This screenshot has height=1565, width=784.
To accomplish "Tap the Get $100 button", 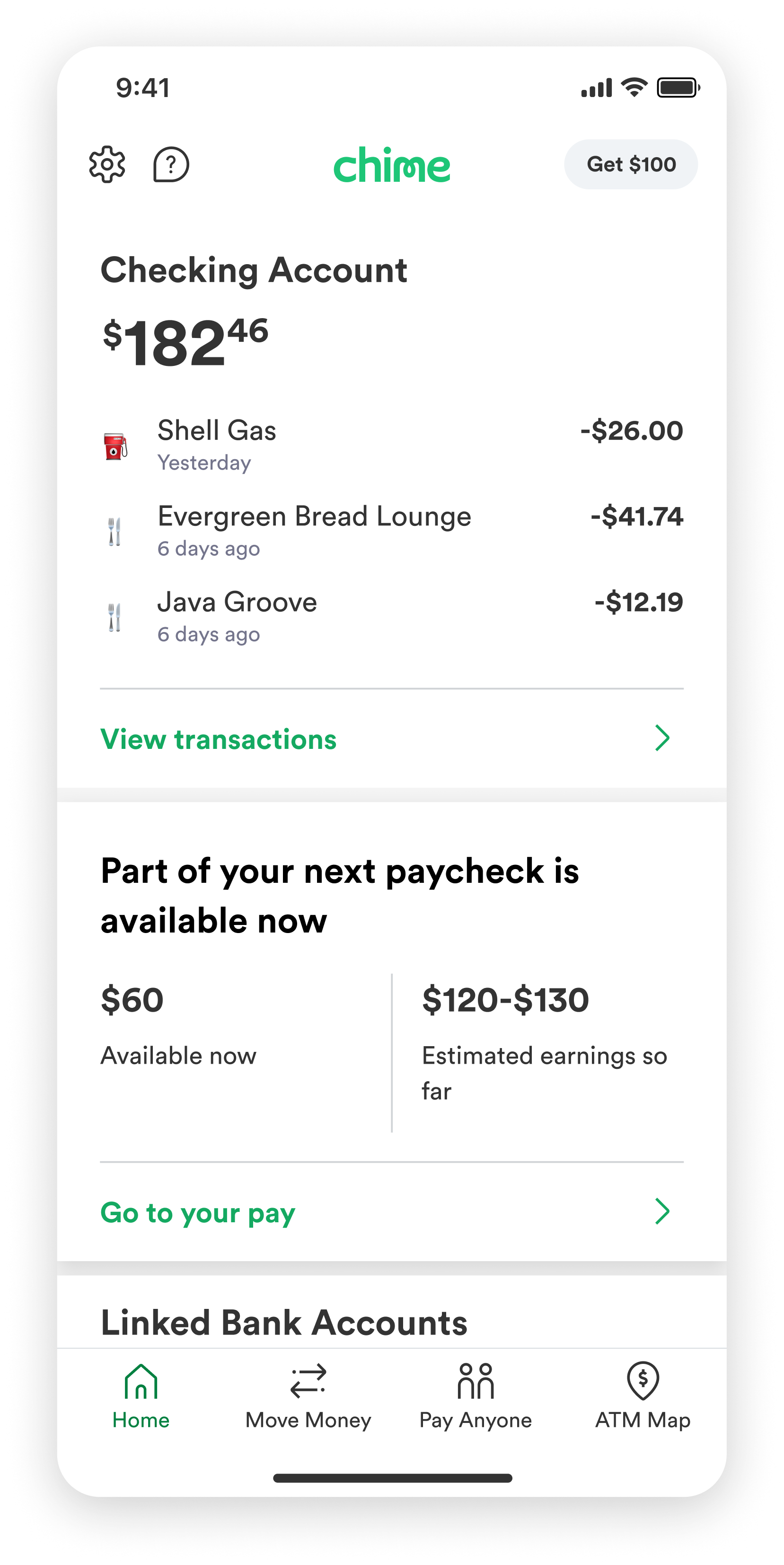I will point(630,164).
